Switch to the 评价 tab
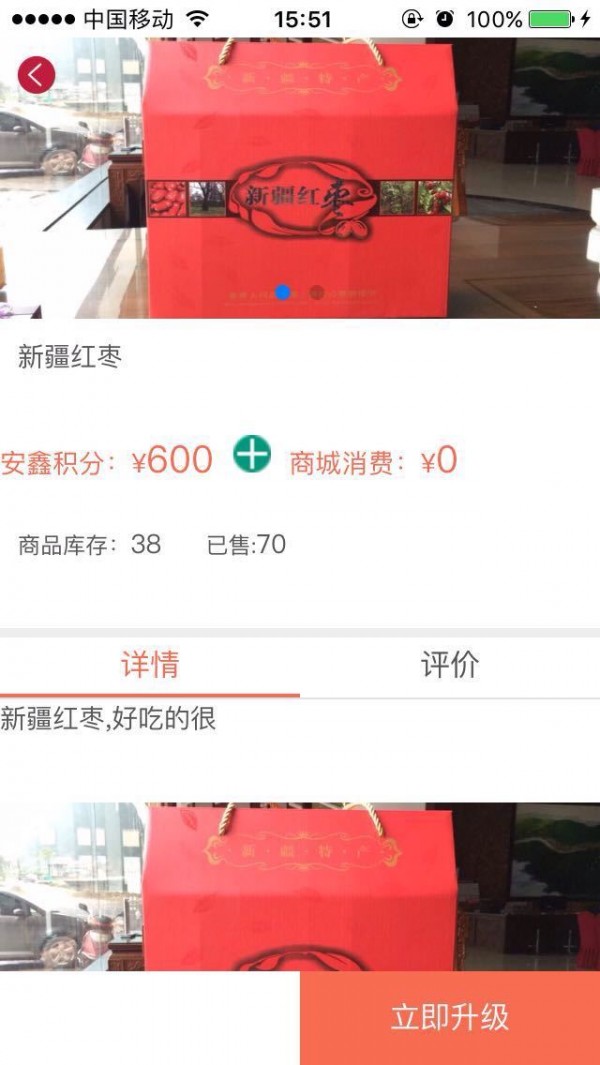 point(450,666)
